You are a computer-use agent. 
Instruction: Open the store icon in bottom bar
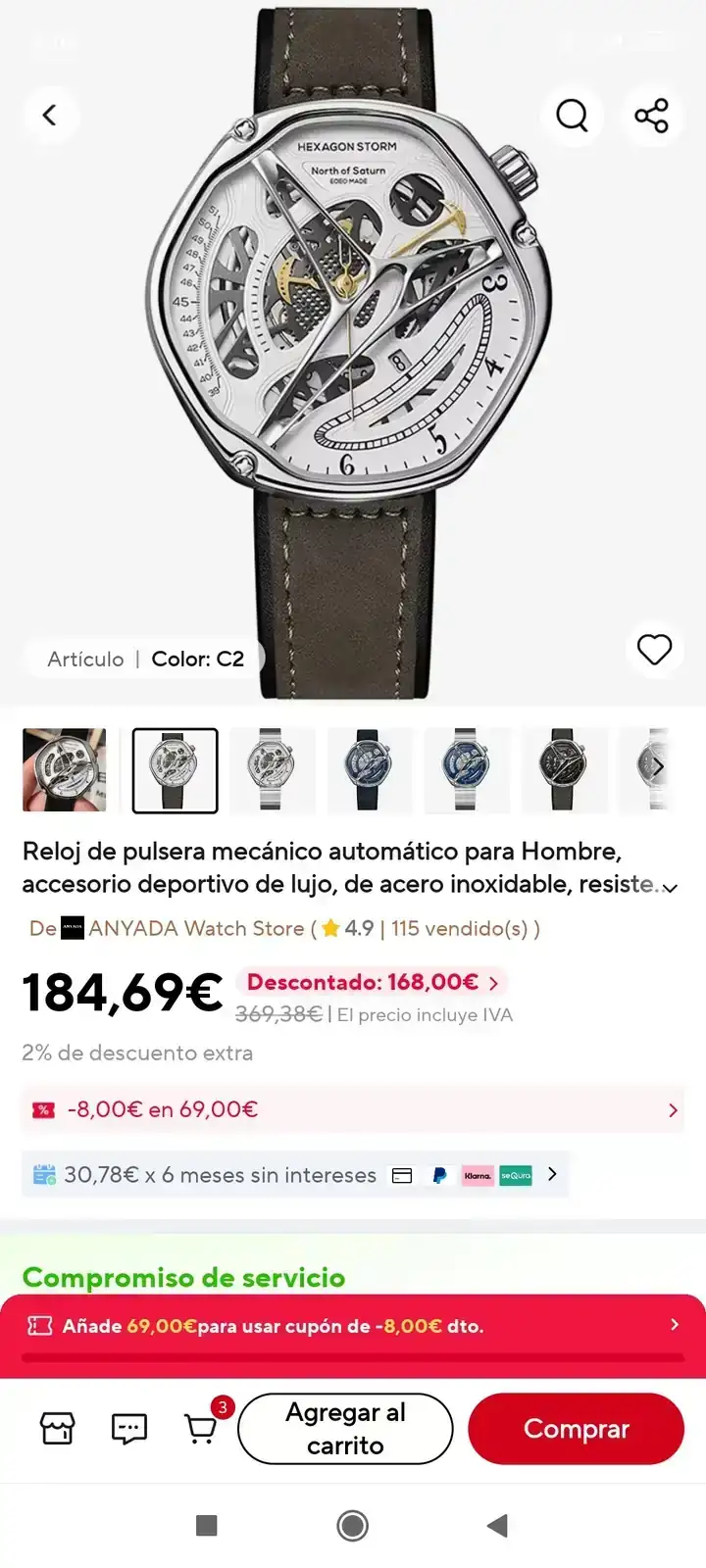[57, 1429]
